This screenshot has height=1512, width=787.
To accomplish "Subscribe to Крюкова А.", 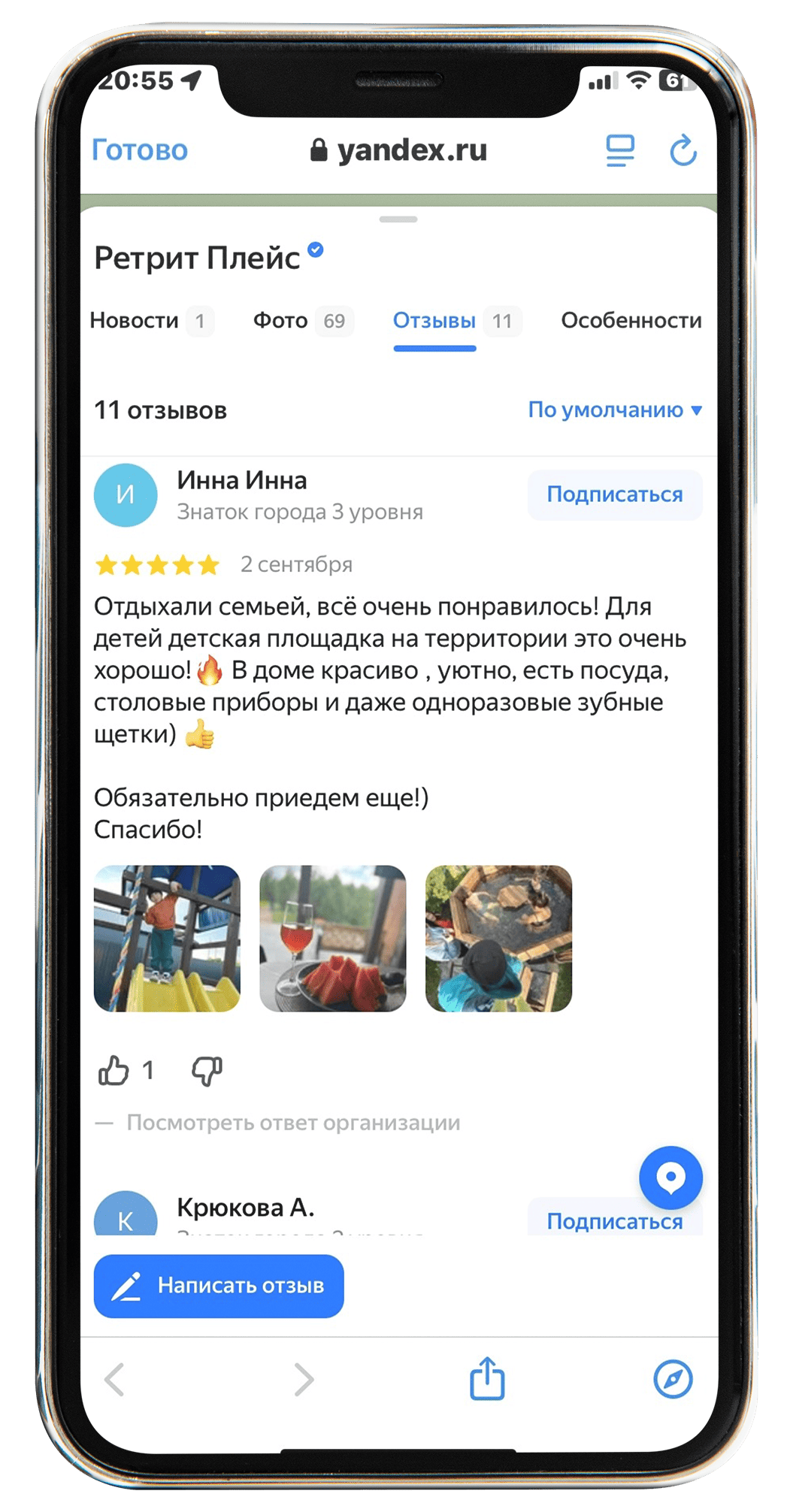I will click(615, 1219).
